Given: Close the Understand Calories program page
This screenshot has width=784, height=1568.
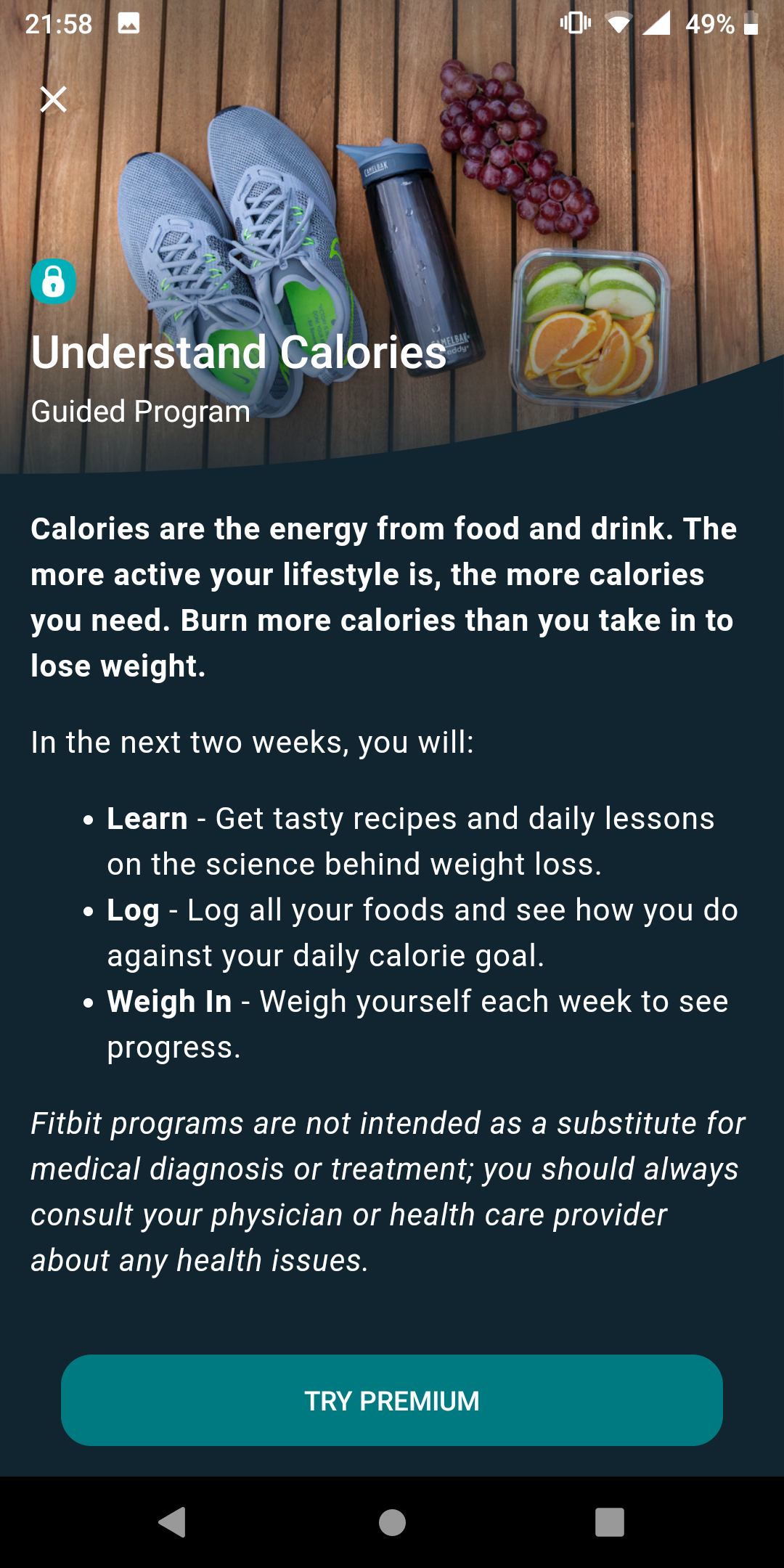Looking at the screenshot, I should pos(53,99).
